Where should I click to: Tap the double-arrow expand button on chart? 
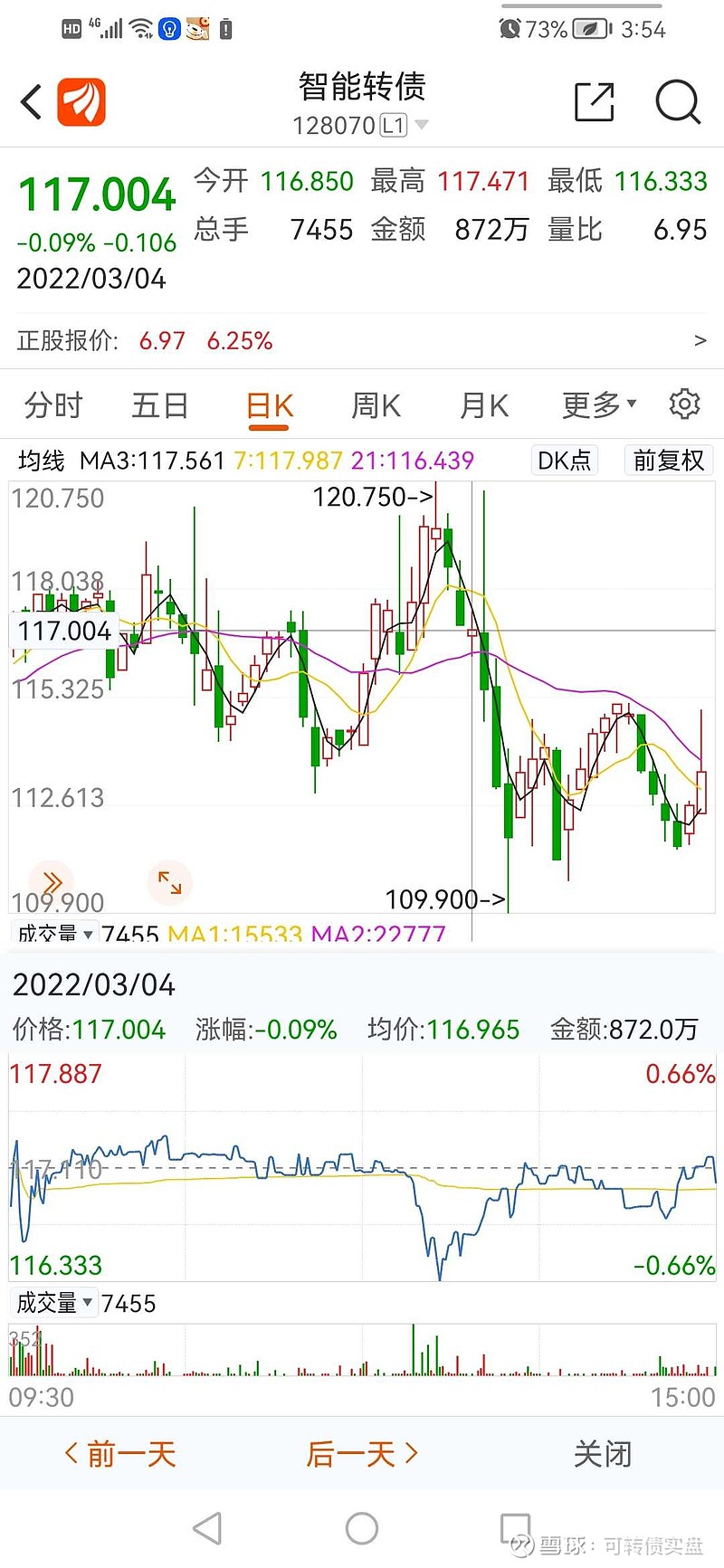click(52, 882)
